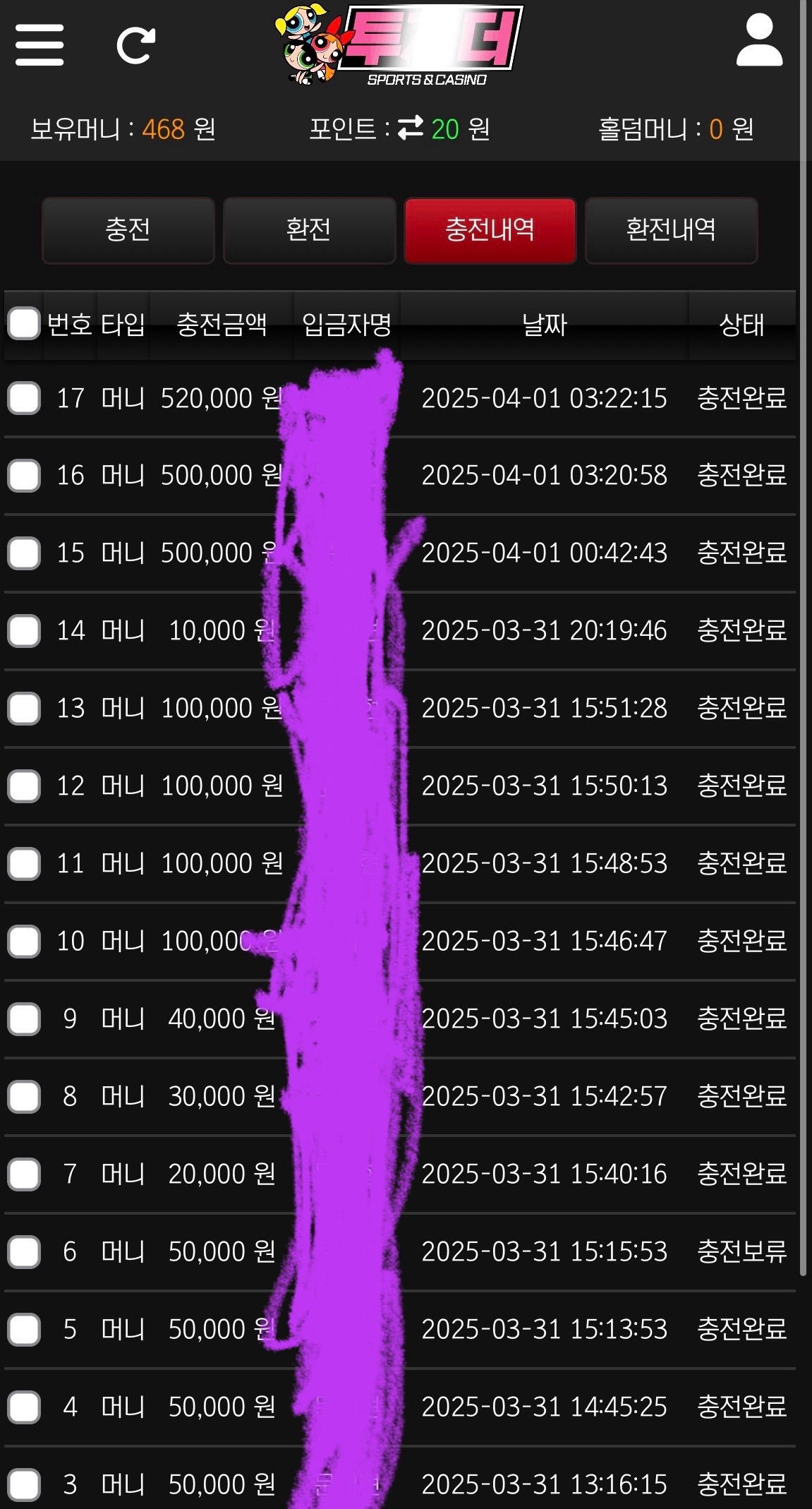The image size is (812, 1509).
Task: Tap the points exchange arrows icon
Action: (x=411, y=128)
